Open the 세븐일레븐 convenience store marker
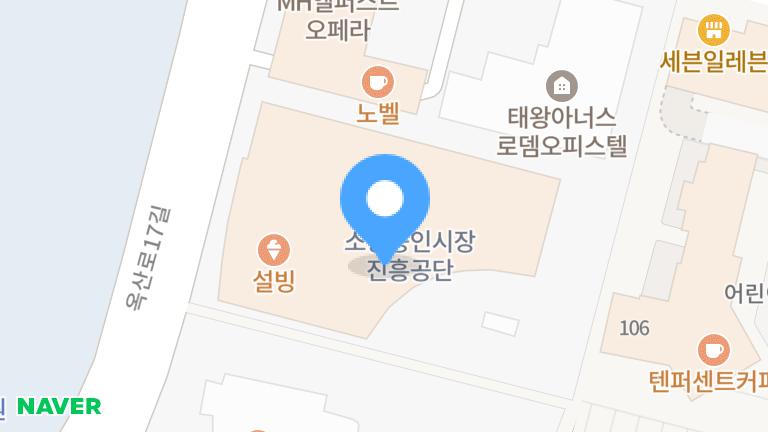Screen dimensions: 768x432 [x=712, y=29]
